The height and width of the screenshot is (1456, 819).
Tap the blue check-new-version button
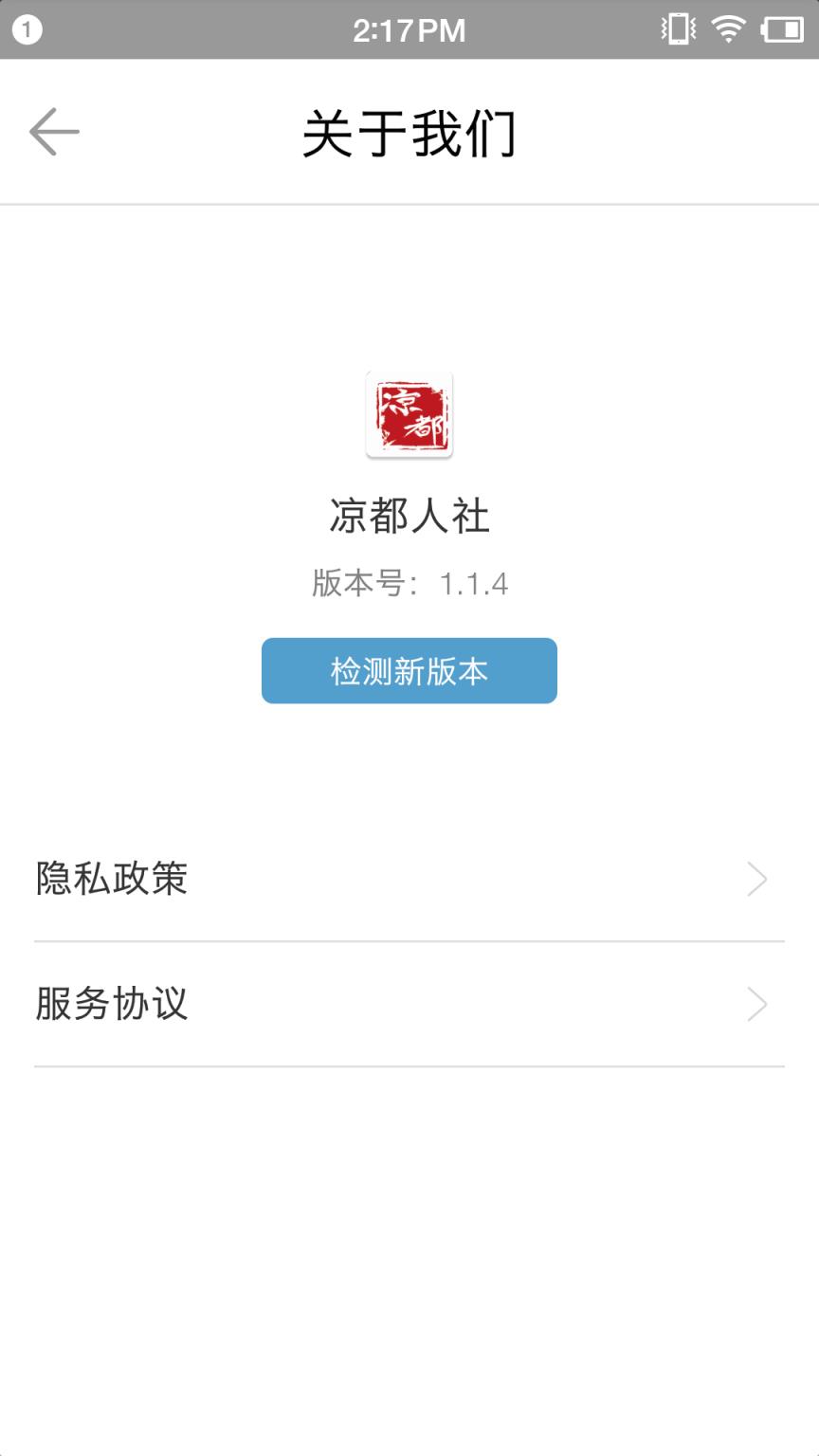[x=409, y=670]
